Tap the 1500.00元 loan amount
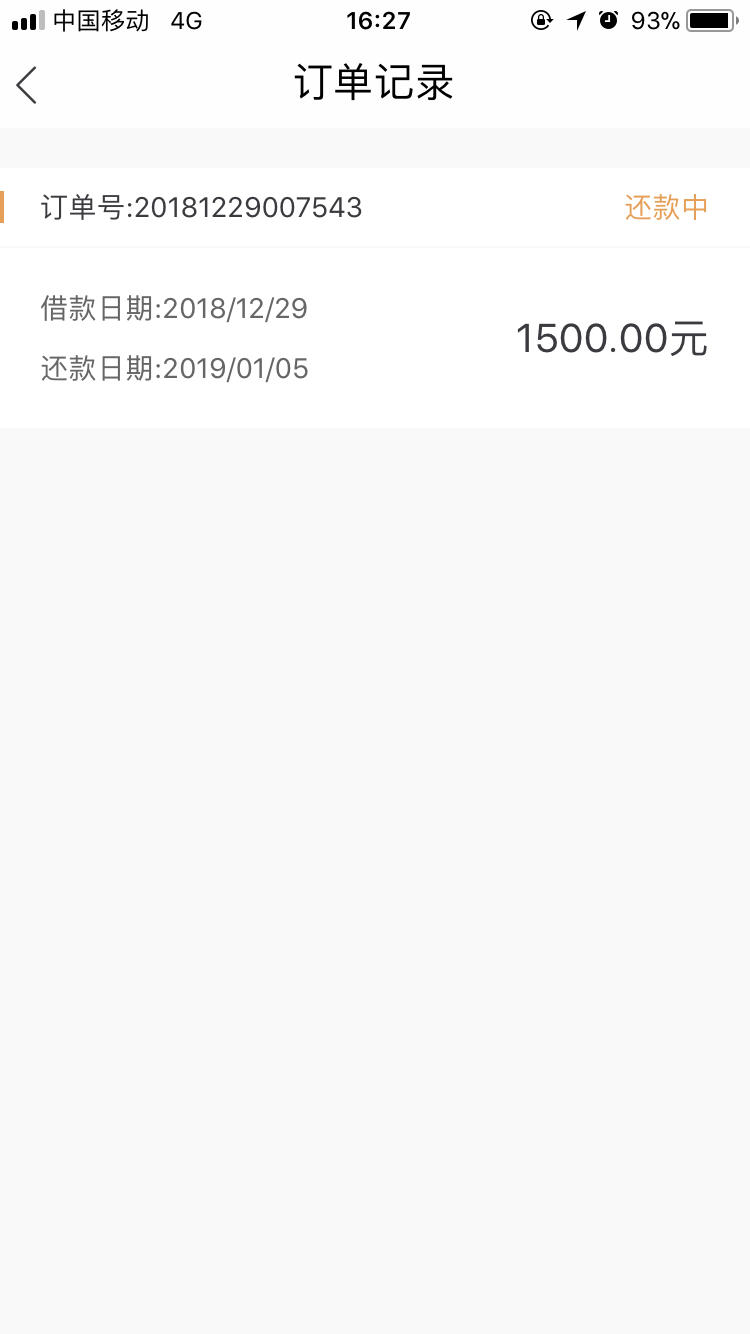The image size is (750, 1334). [612, 338]
